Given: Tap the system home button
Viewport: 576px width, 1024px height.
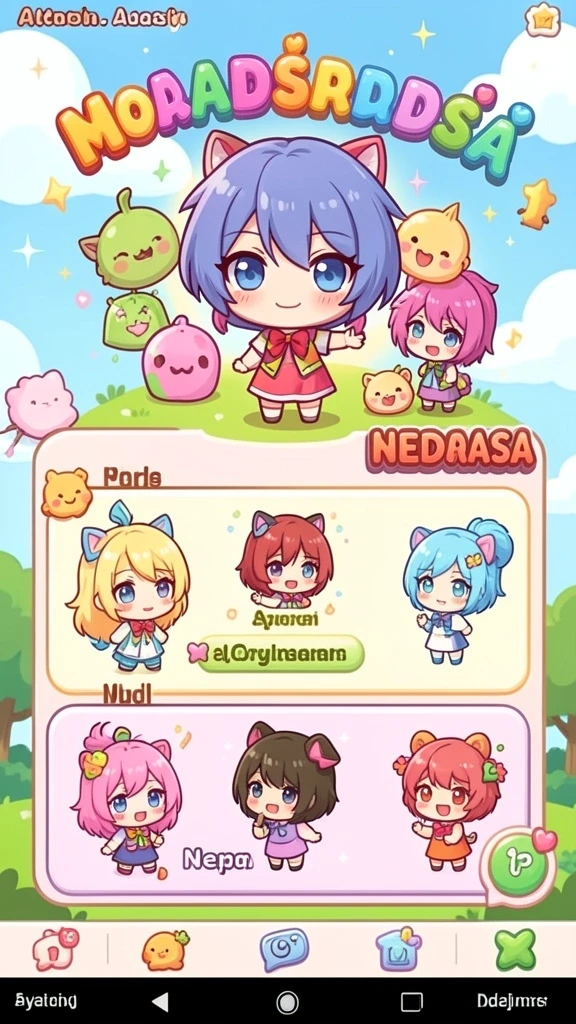Looking at the screenshot, I should tap(287, 1001).
